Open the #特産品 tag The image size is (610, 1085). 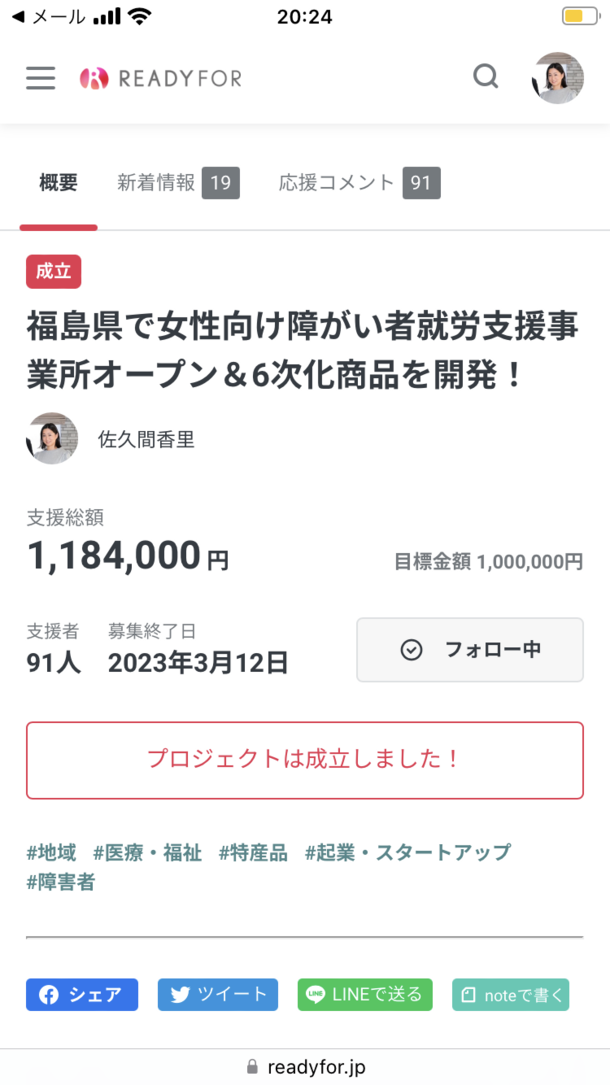point(253,852)
